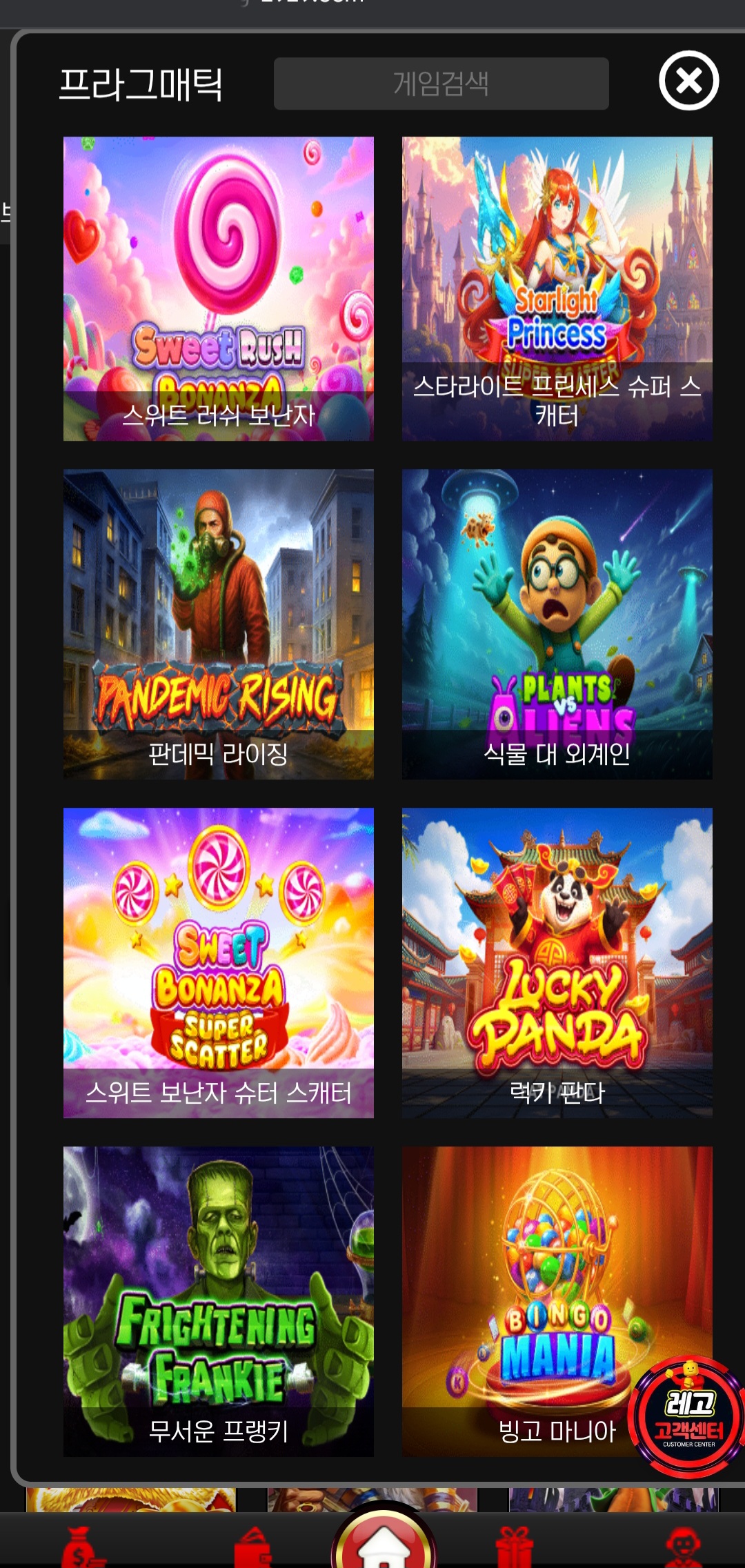The image size is (745, 1568).
Task: Open the 판데믹 라이징 game tile
Action: click(219, 624)
